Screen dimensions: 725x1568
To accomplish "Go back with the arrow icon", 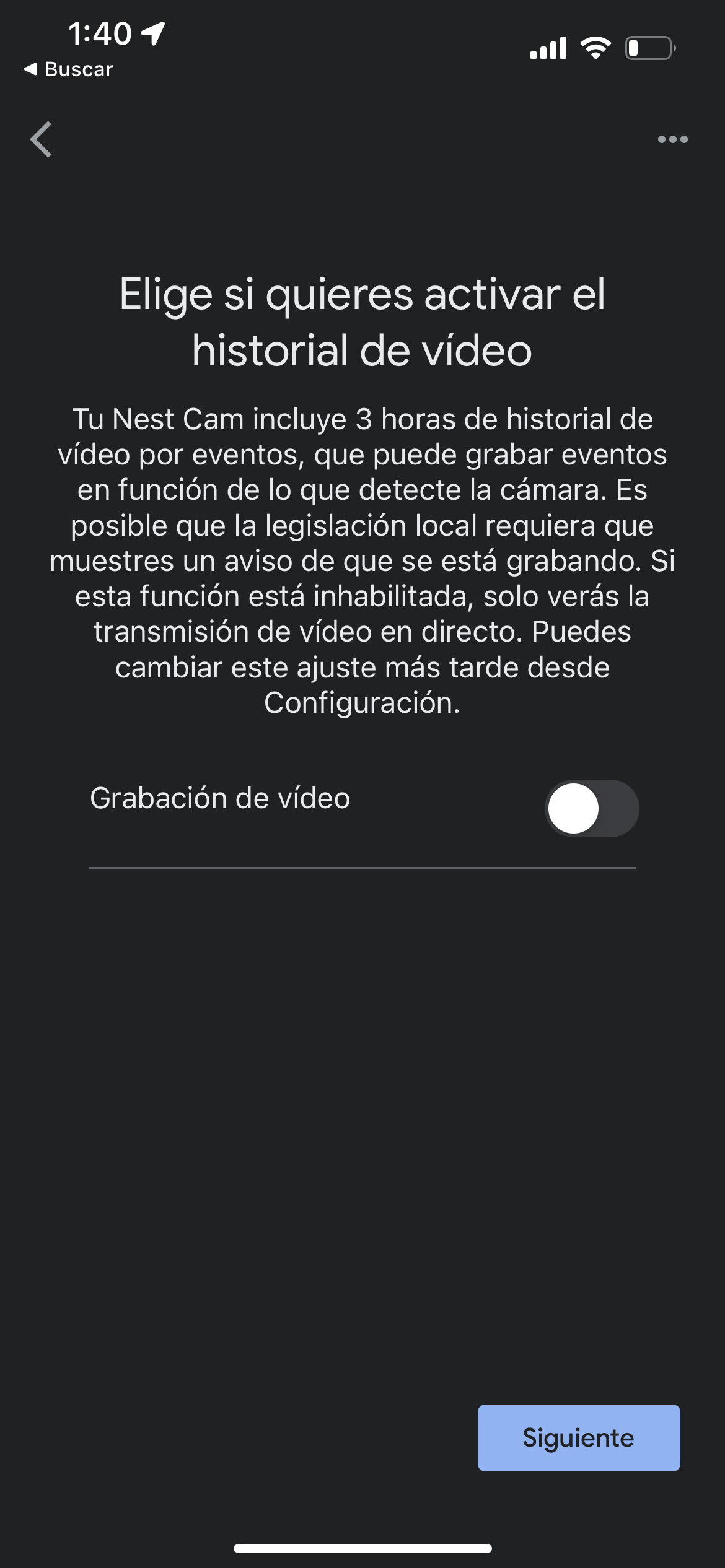I will coord(41,139).
